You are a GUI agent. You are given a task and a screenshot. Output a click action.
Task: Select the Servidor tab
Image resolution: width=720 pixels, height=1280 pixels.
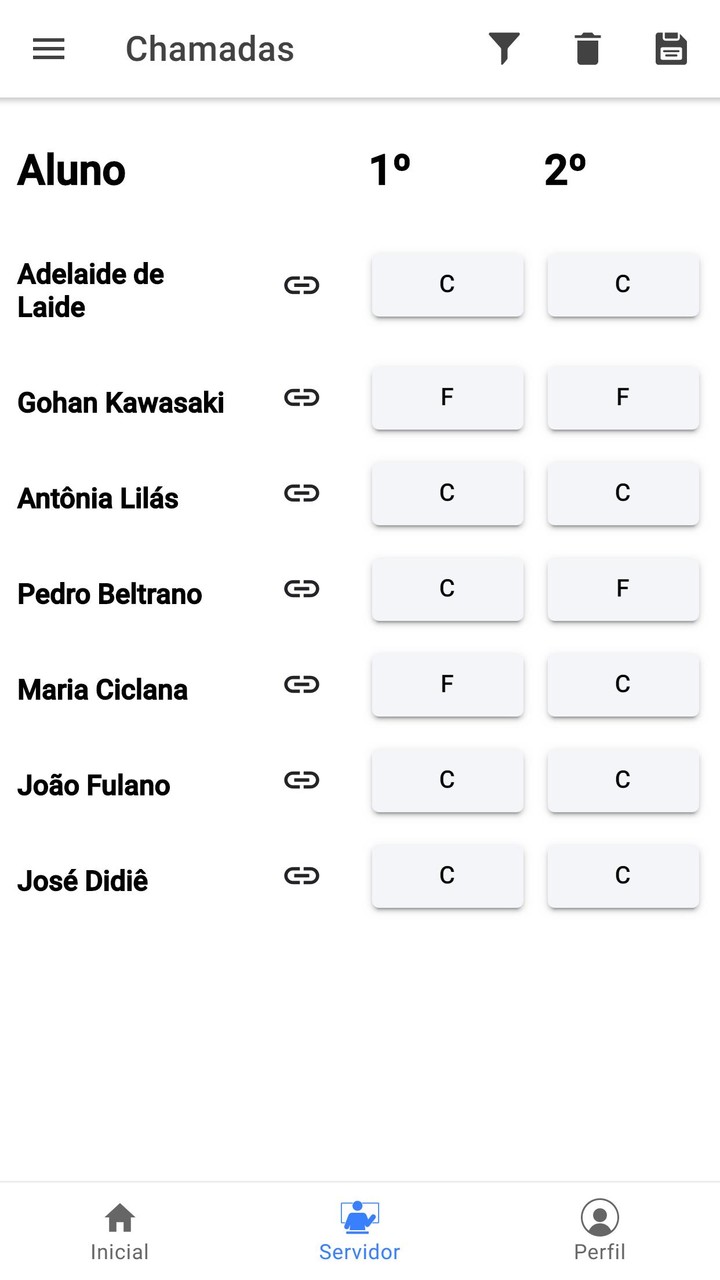pos(360,1232)
